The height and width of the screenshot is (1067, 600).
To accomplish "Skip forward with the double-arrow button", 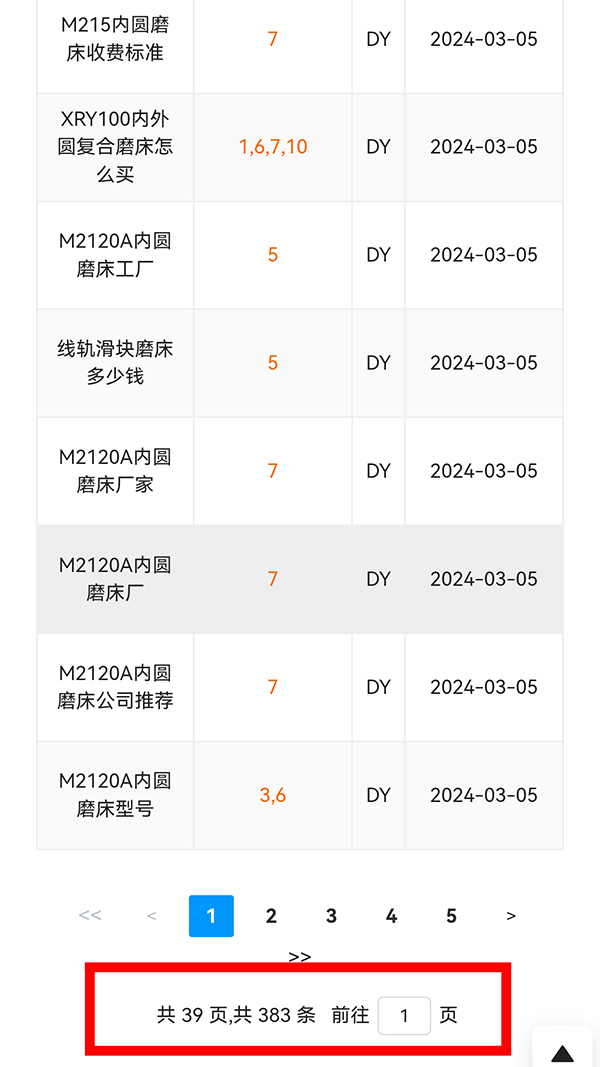I will tap(300, 957).
